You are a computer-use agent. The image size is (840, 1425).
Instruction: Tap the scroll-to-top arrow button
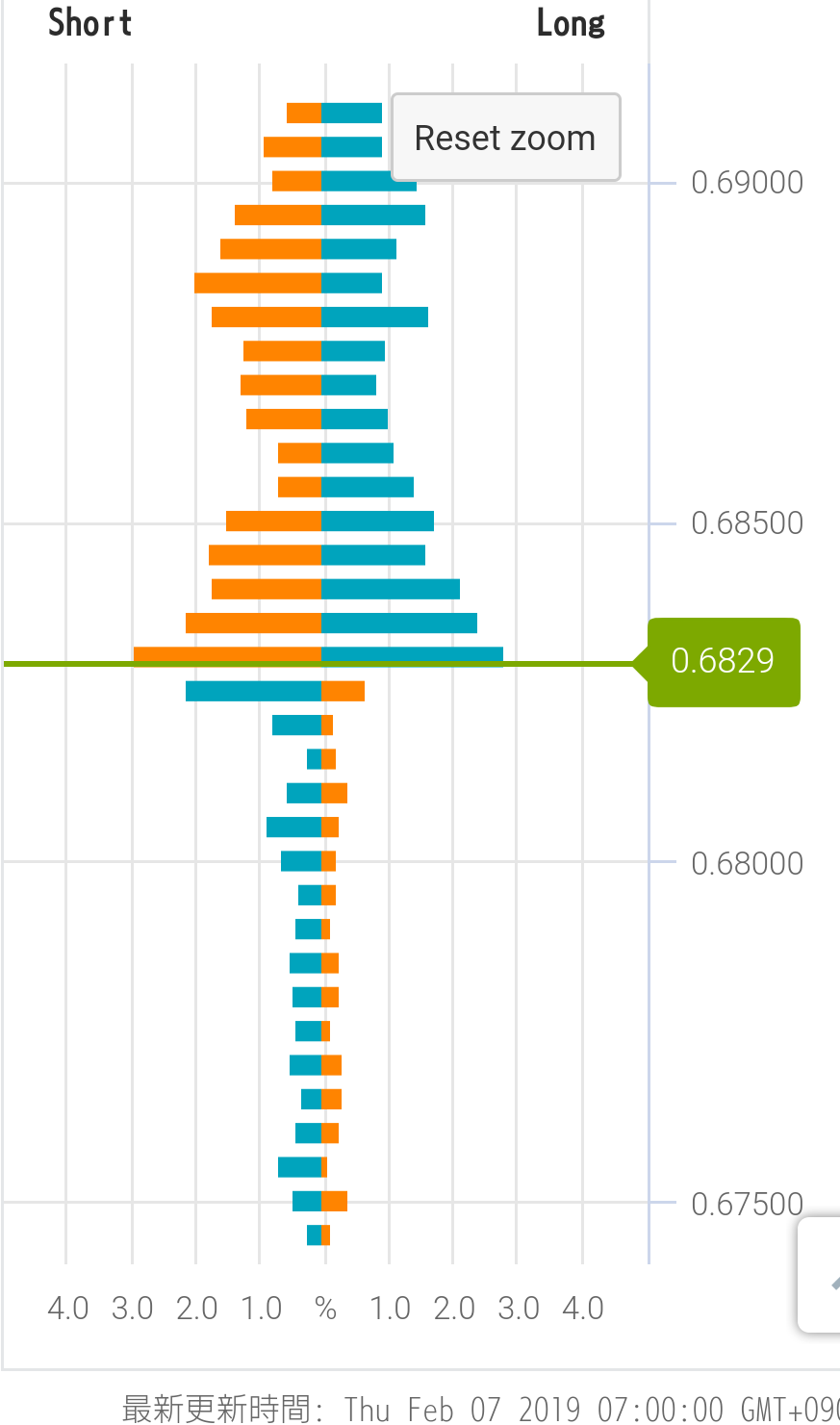pos(824,1276)
